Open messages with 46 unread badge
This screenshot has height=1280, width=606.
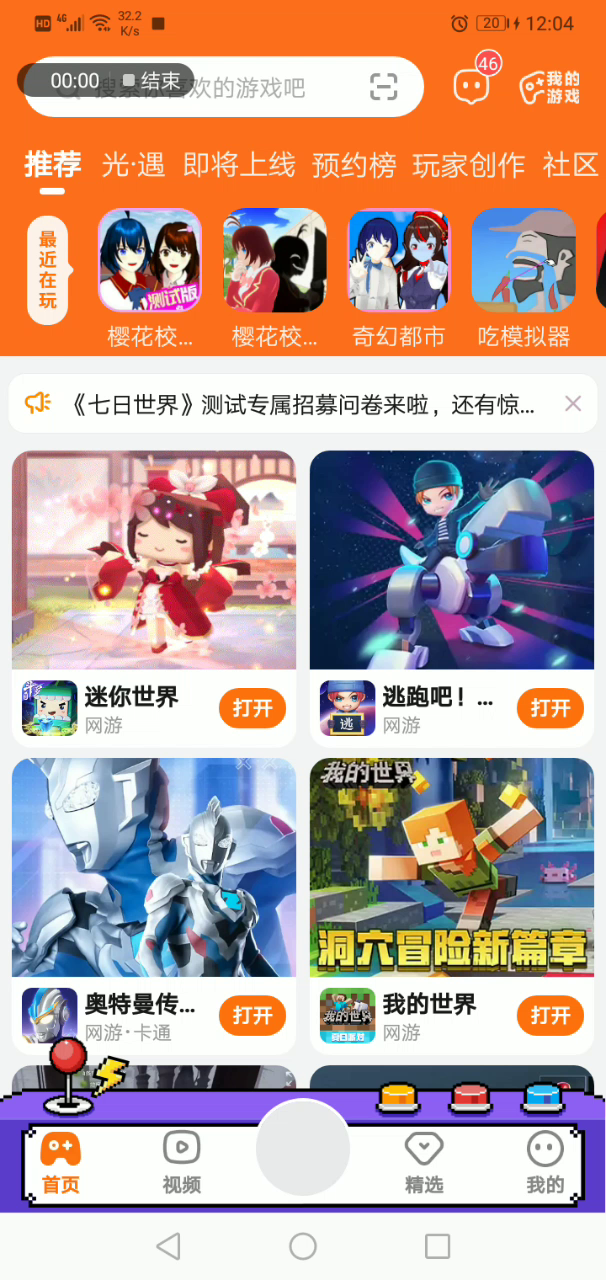pos(471,86)
